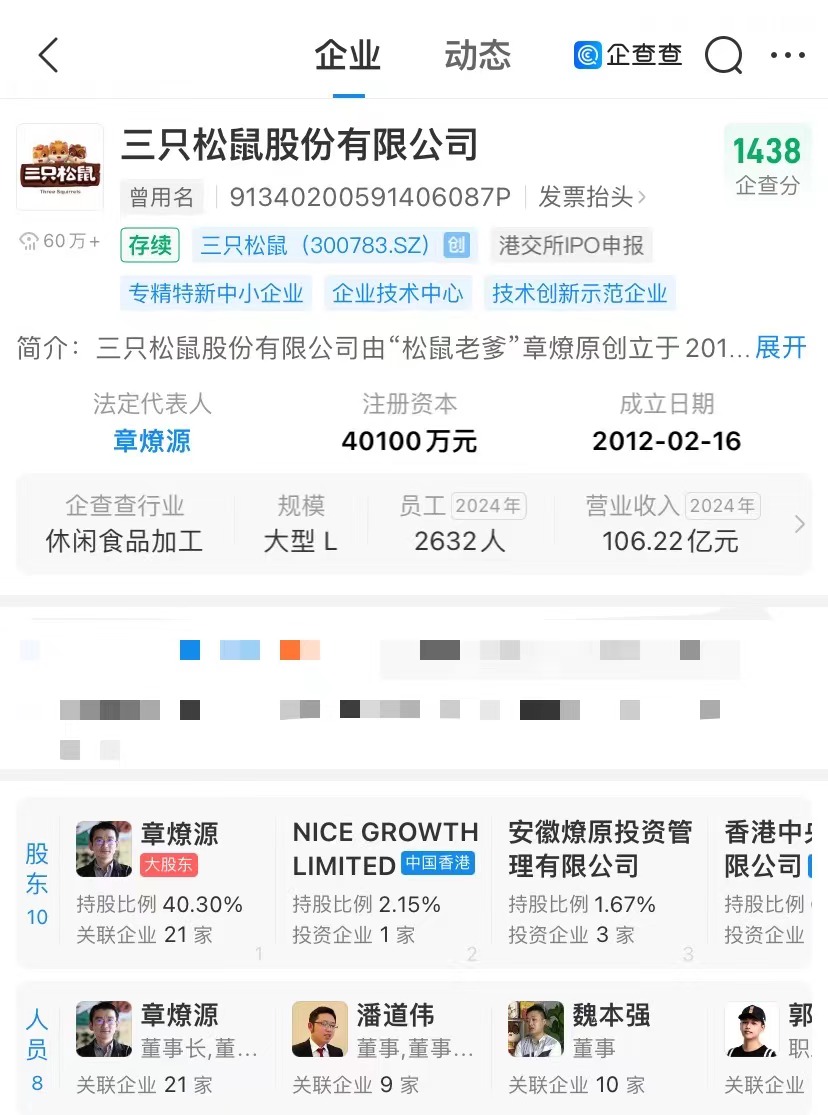
Task: Switch to the 动态 tab
Action: point(477,55)
